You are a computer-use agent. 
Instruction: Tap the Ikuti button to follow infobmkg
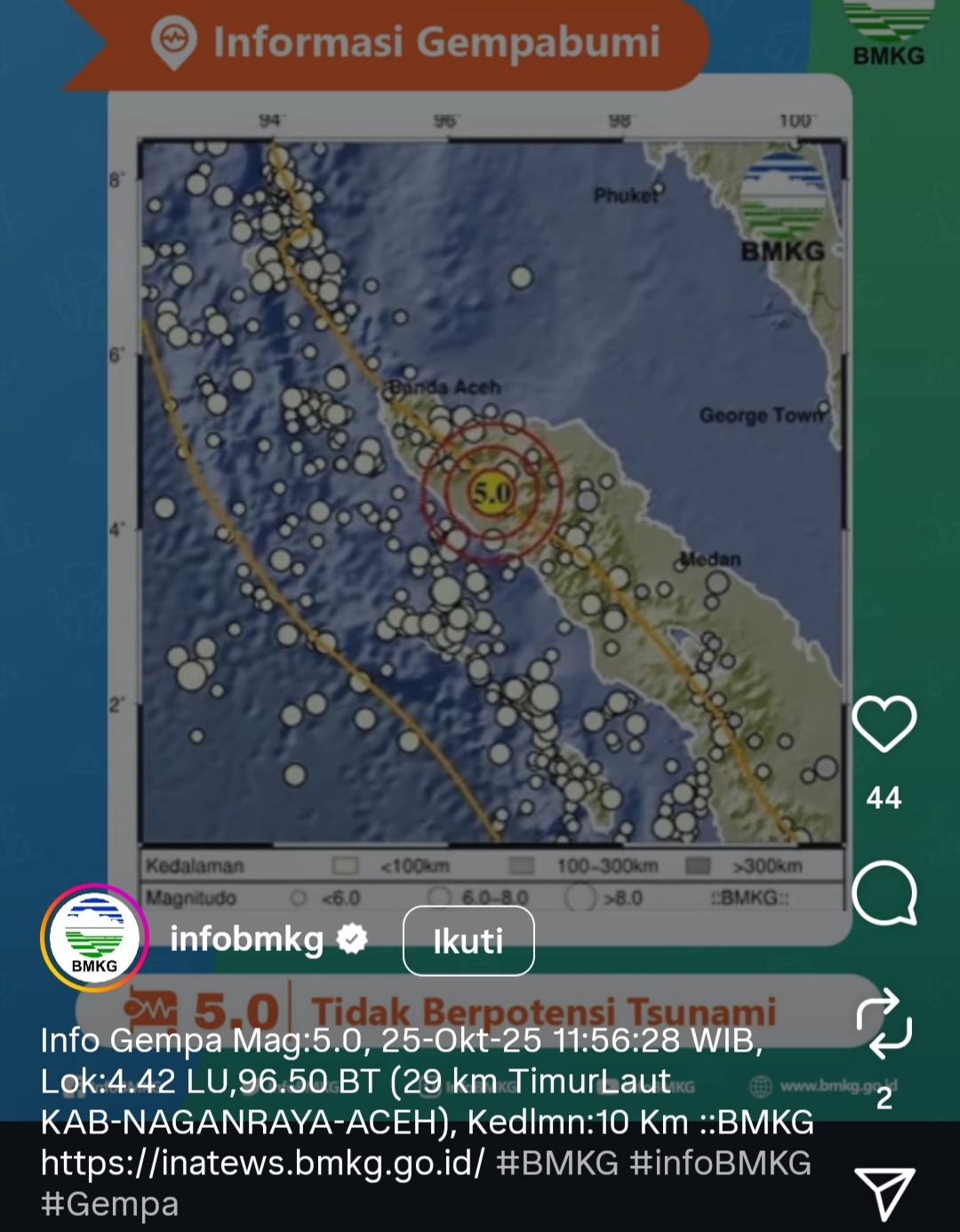tap(468, 940)
